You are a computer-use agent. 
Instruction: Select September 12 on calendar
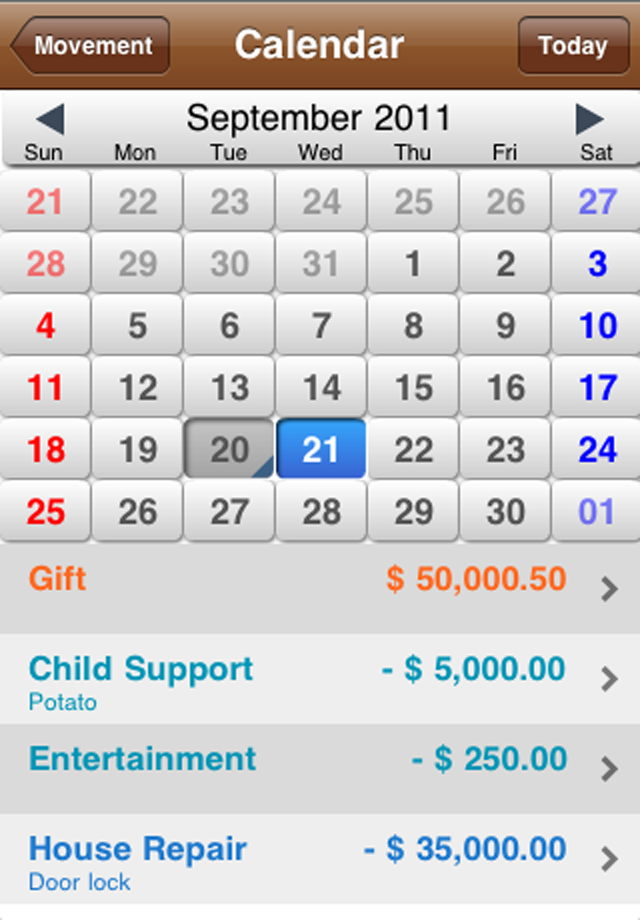(x=137, y=387)
